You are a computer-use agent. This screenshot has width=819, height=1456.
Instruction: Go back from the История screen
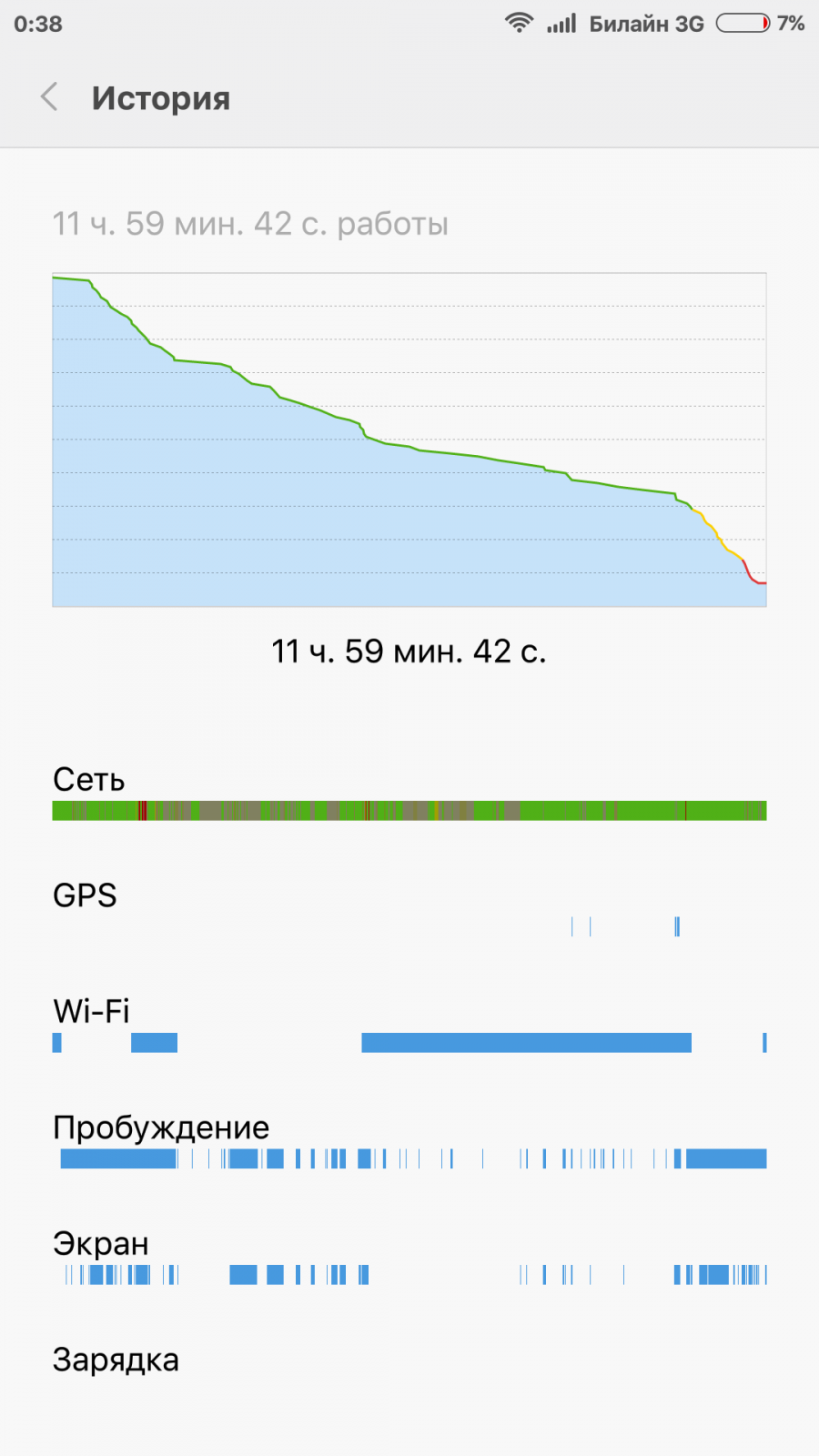pyautogui.click(x=50, y=97)
